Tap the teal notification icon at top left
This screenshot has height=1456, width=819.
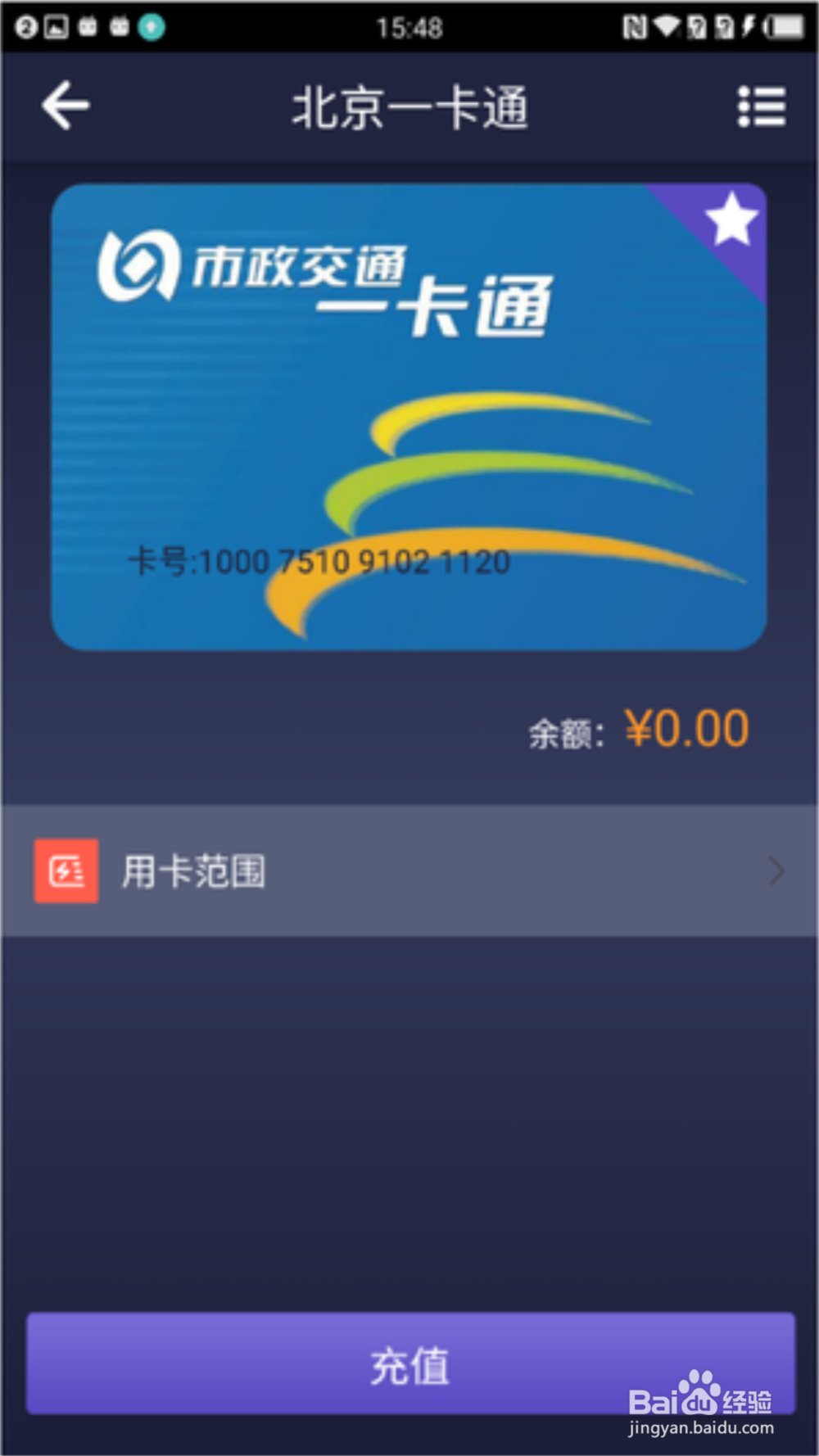coord(153,27)
